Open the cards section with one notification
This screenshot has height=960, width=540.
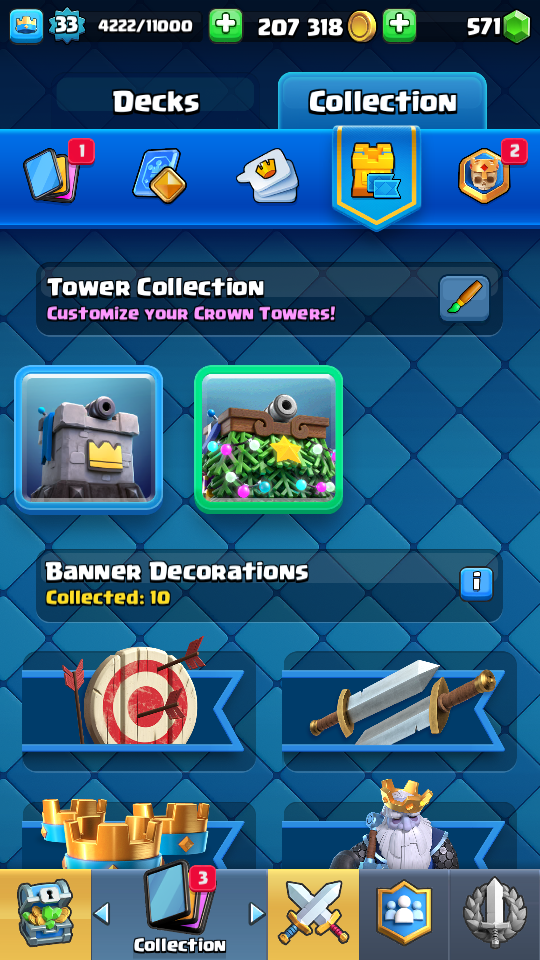[x=54, y=173]
